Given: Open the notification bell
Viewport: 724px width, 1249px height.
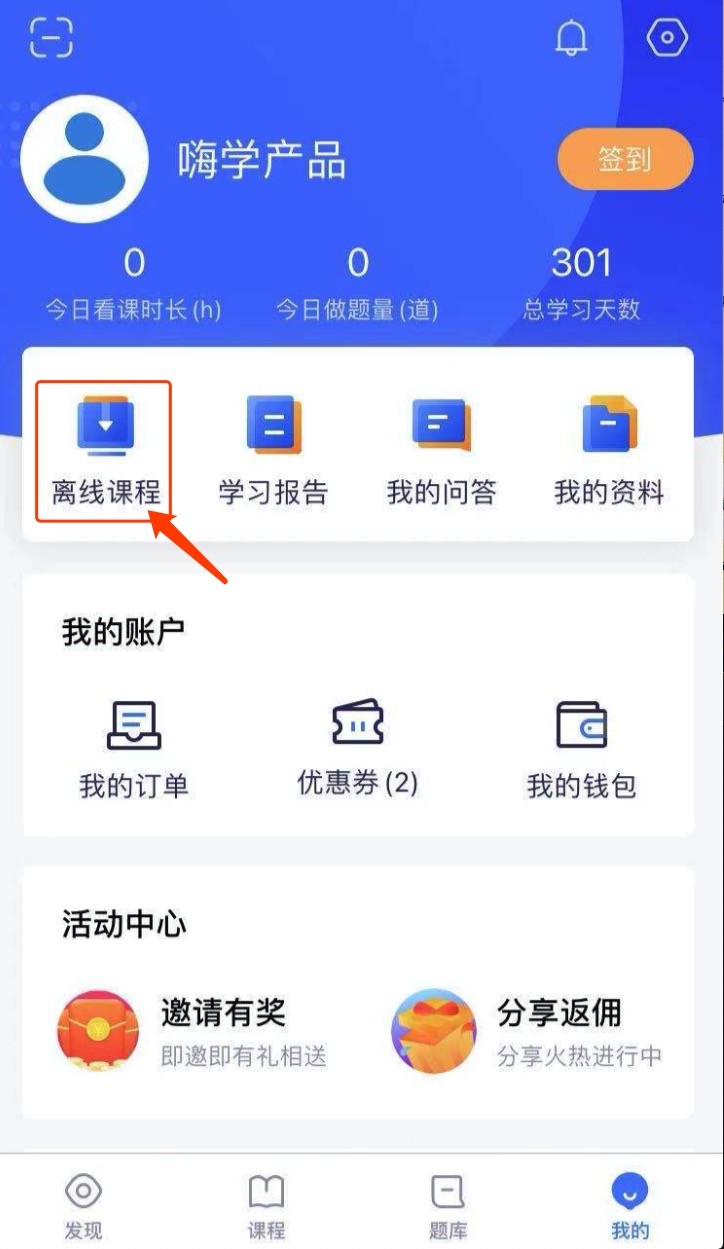Looking at the screenshot, I should point(572,38).
